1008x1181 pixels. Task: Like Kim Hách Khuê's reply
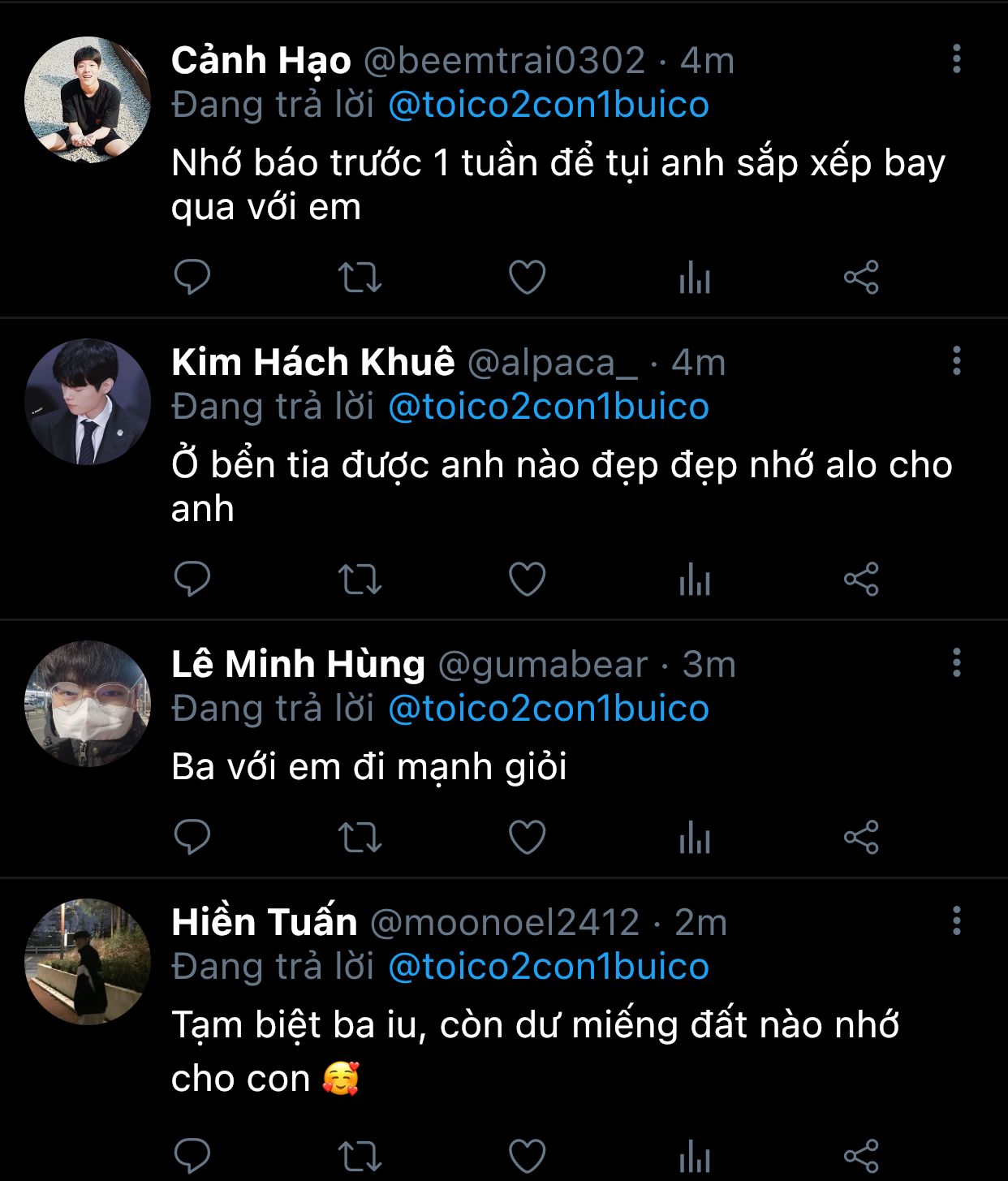[527, 579]
